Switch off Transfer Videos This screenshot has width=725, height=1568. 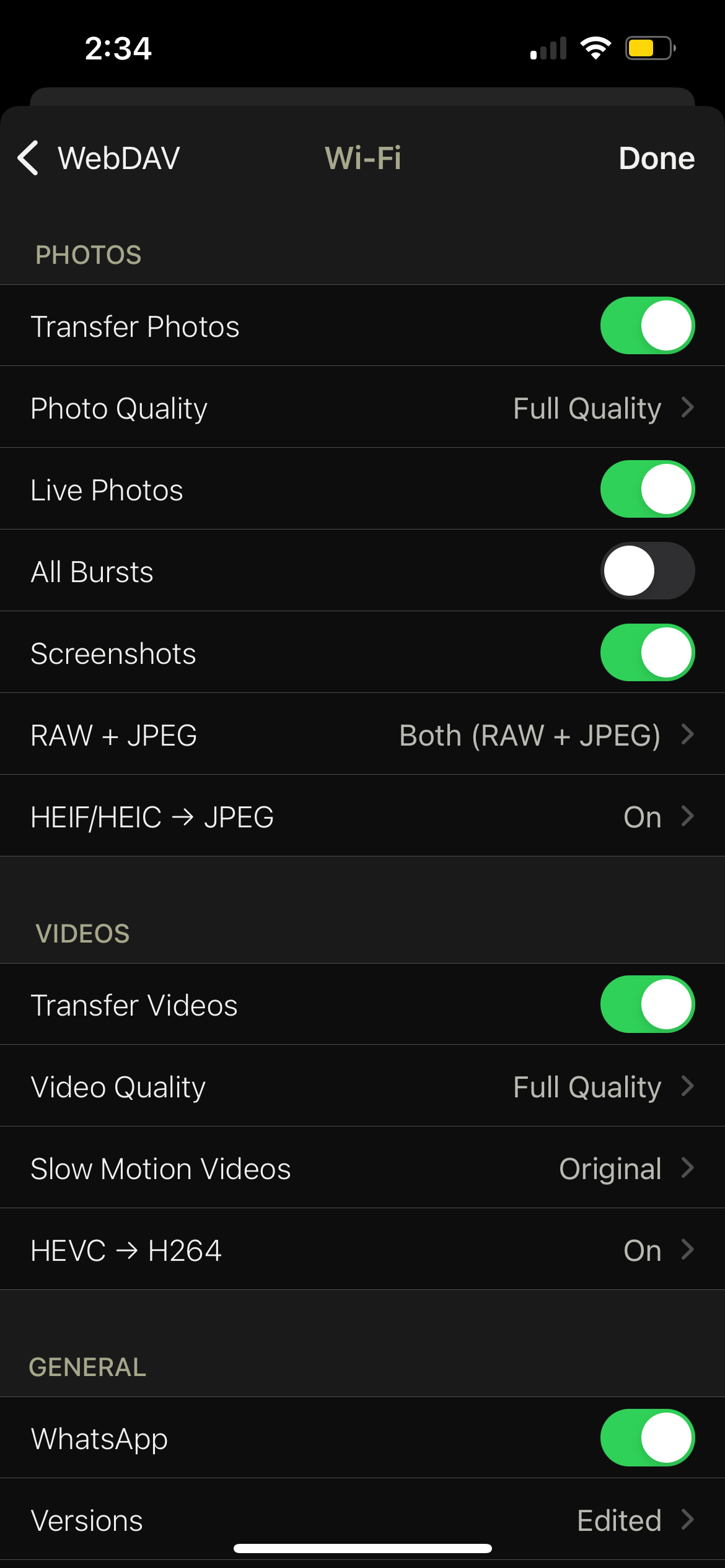(647, 1004)
